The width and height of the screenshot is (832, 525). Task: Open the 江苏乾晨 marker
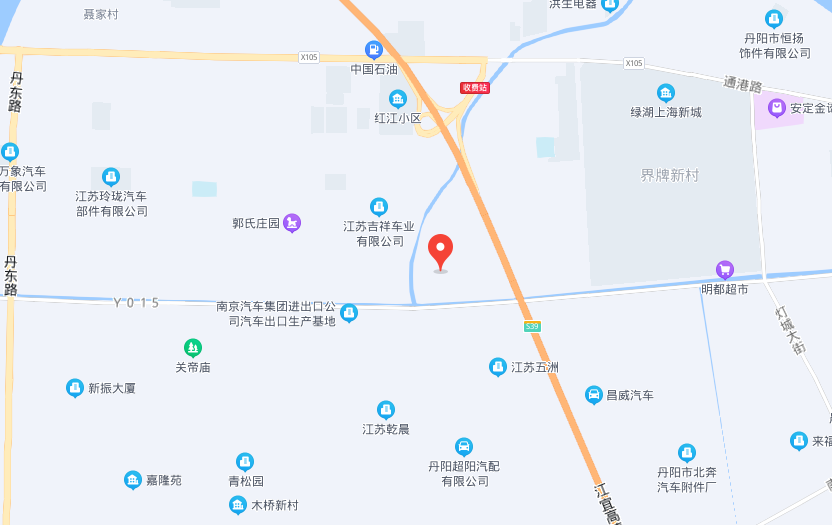386,410
